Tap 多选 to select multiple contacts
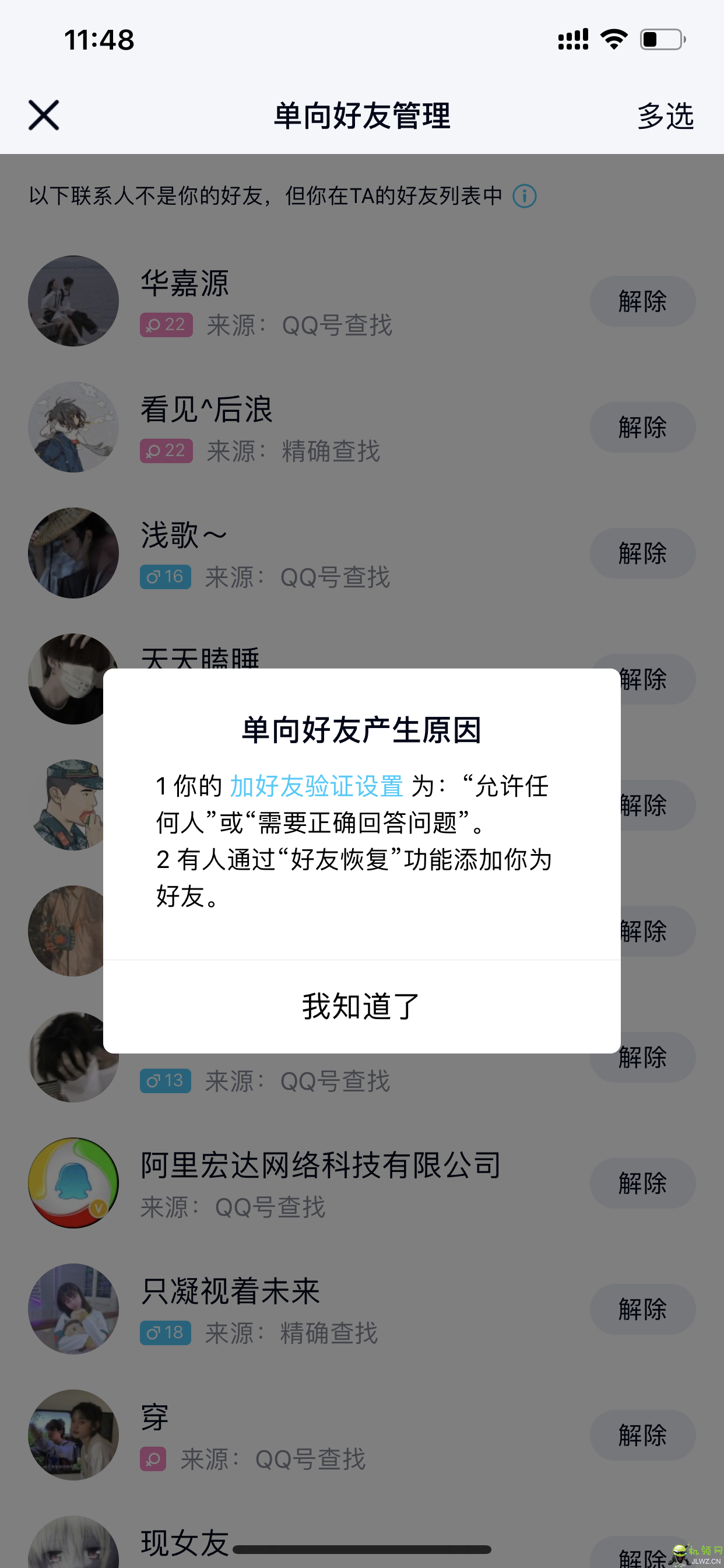 [x=665, y=115]
